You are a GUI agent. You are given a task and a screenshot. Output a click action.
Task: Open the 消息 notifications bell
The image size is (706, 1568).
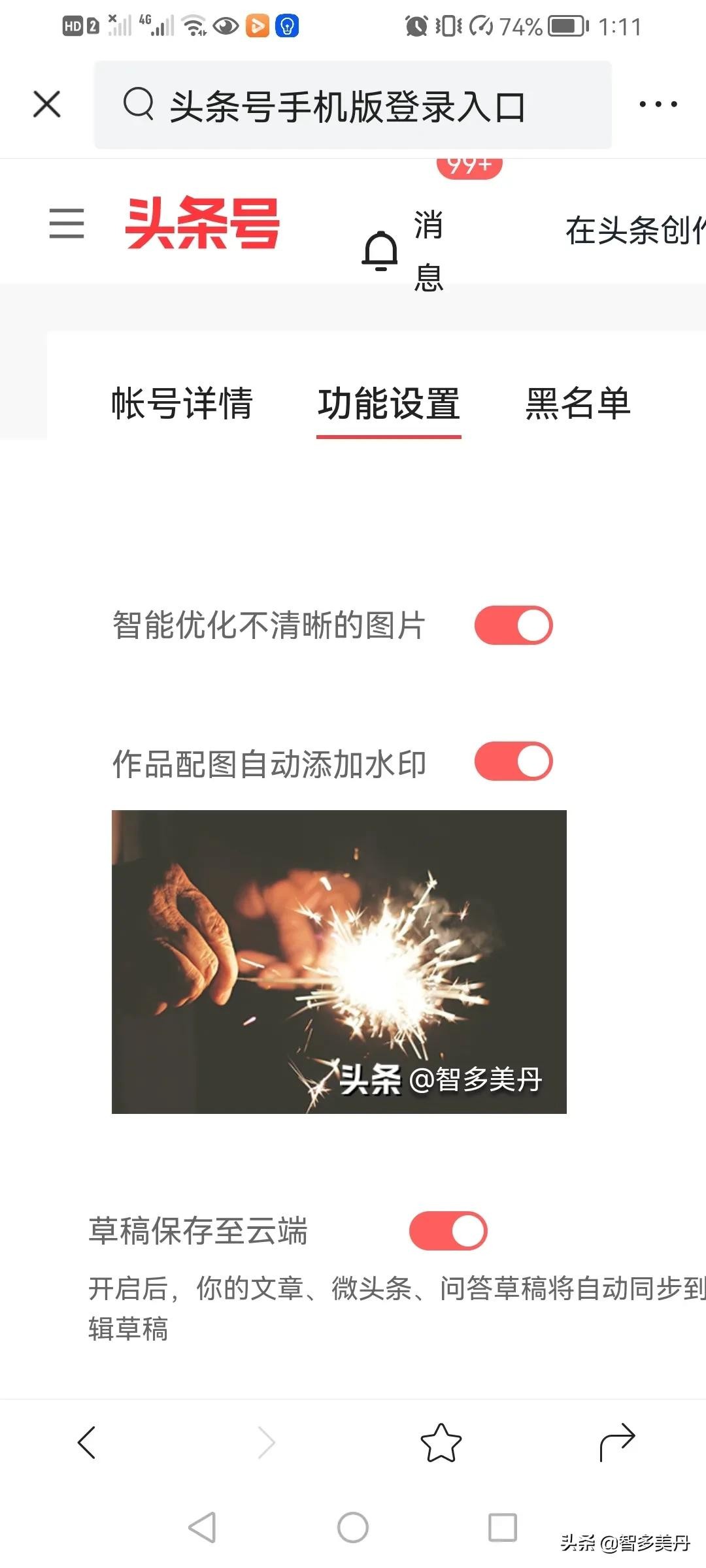click(x=380, y=251)
